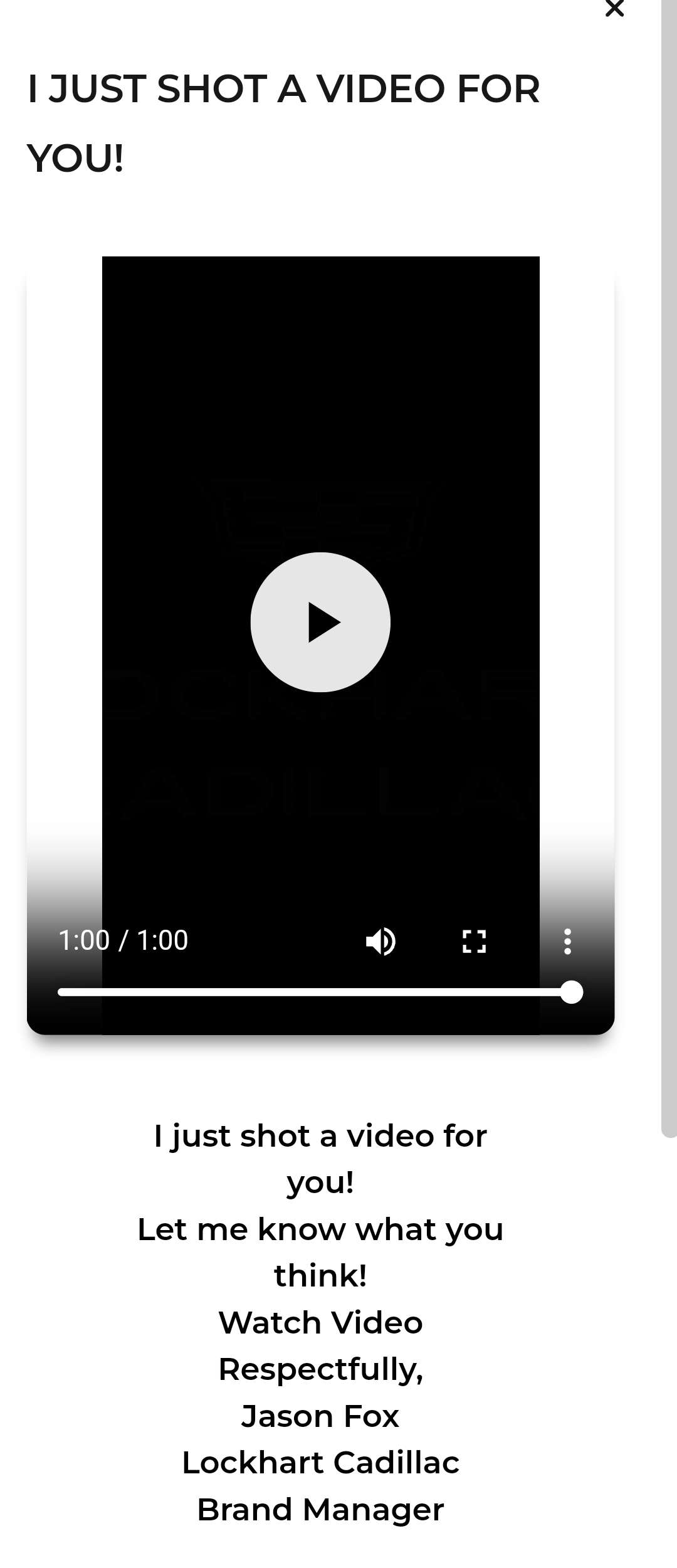Tap the video progress bar
677x1568 pixels.
coord(313,992)
